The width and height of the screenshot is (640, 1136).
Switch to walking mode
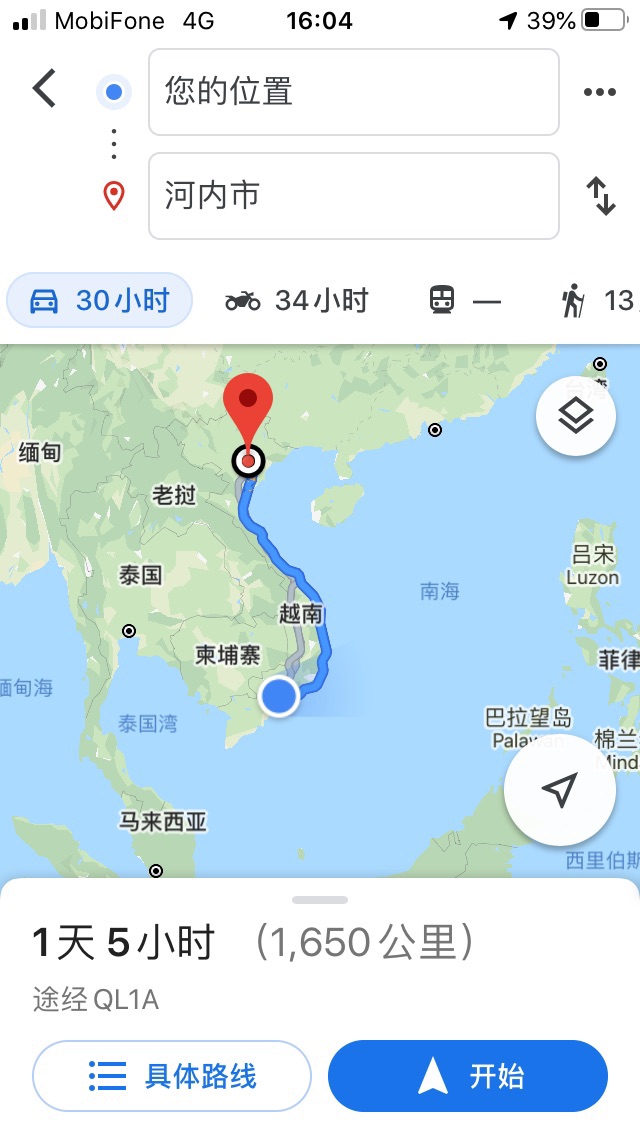[x=598, y=300]
